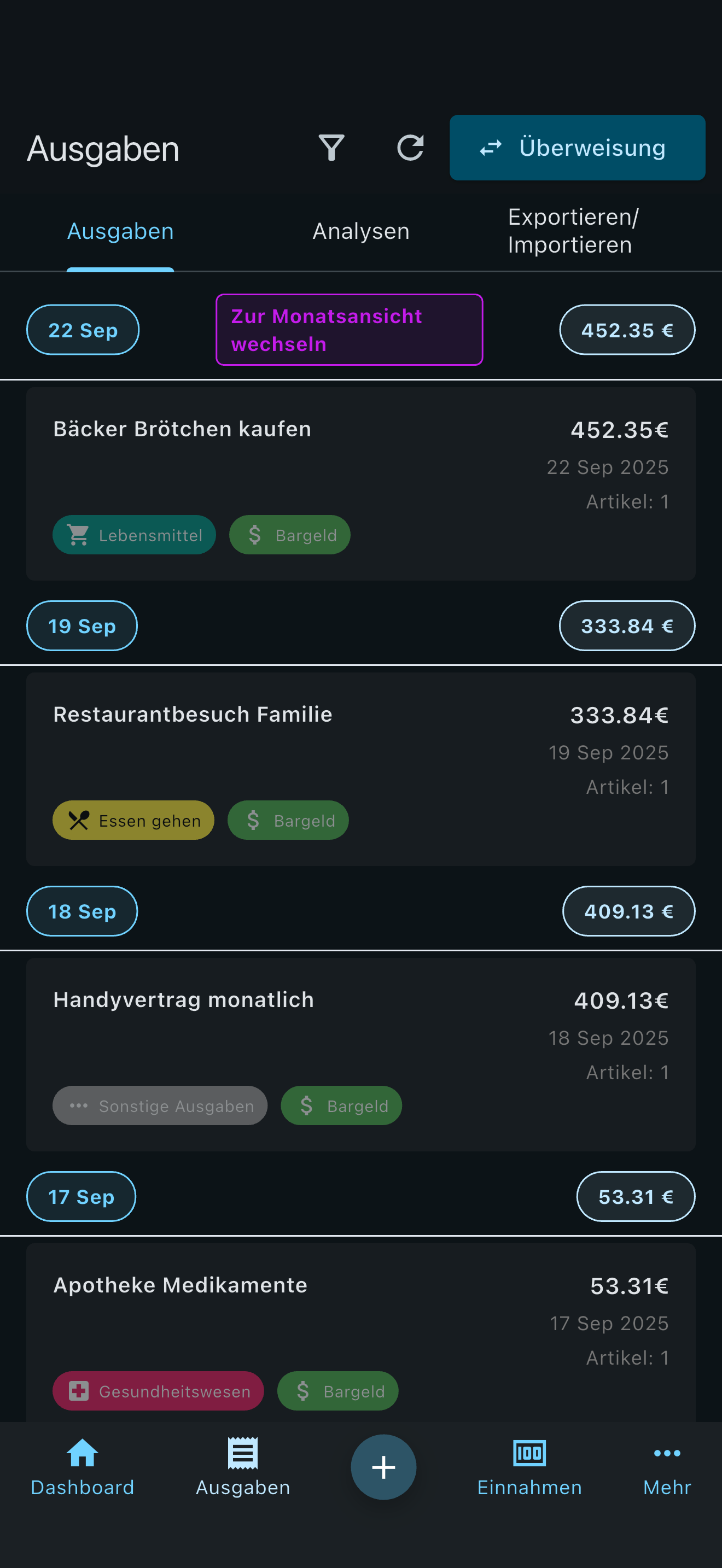Open the Exportieren/Importieren tab
722x1568 pixels.
pos(570,231)
